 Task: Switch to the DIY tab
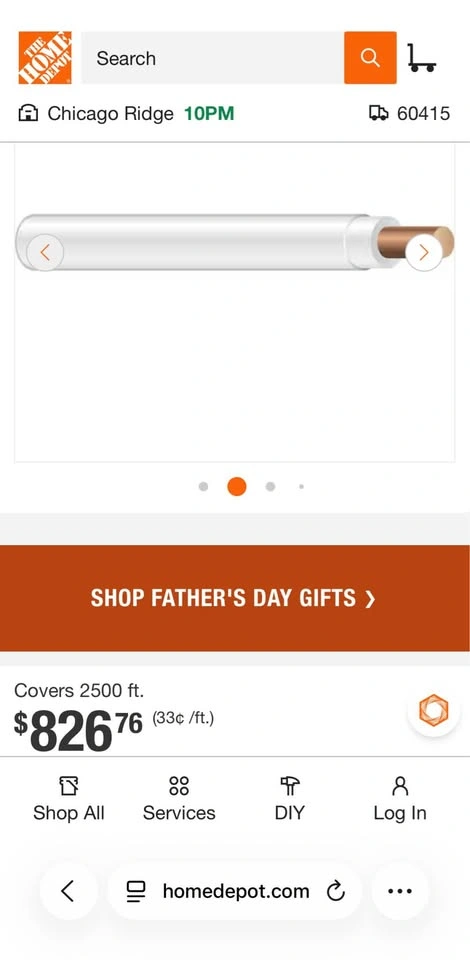[x=289, y=798]
